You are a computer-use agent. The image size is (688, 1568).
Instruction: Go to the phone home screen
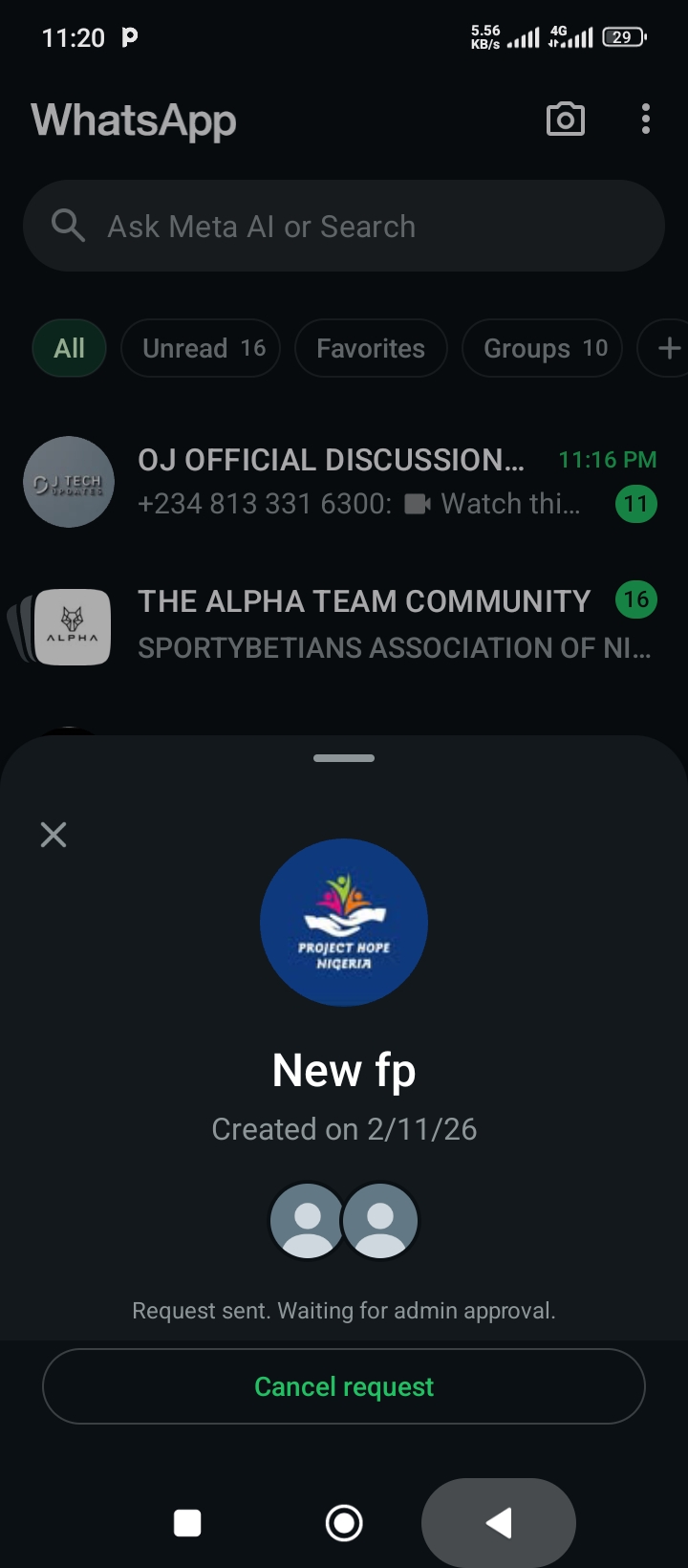(x=344, y=1523)
